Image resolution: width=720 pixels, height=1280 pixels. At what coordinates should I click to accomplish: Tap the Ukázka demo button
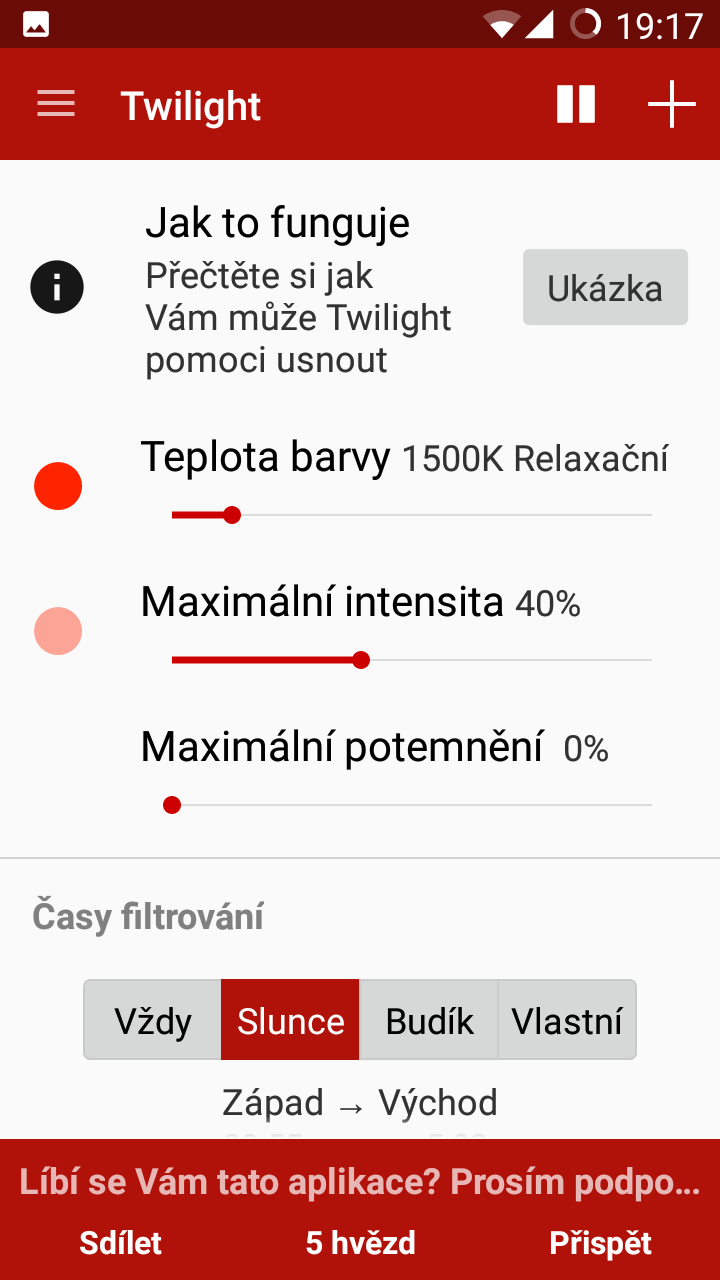tap(605, 288)
